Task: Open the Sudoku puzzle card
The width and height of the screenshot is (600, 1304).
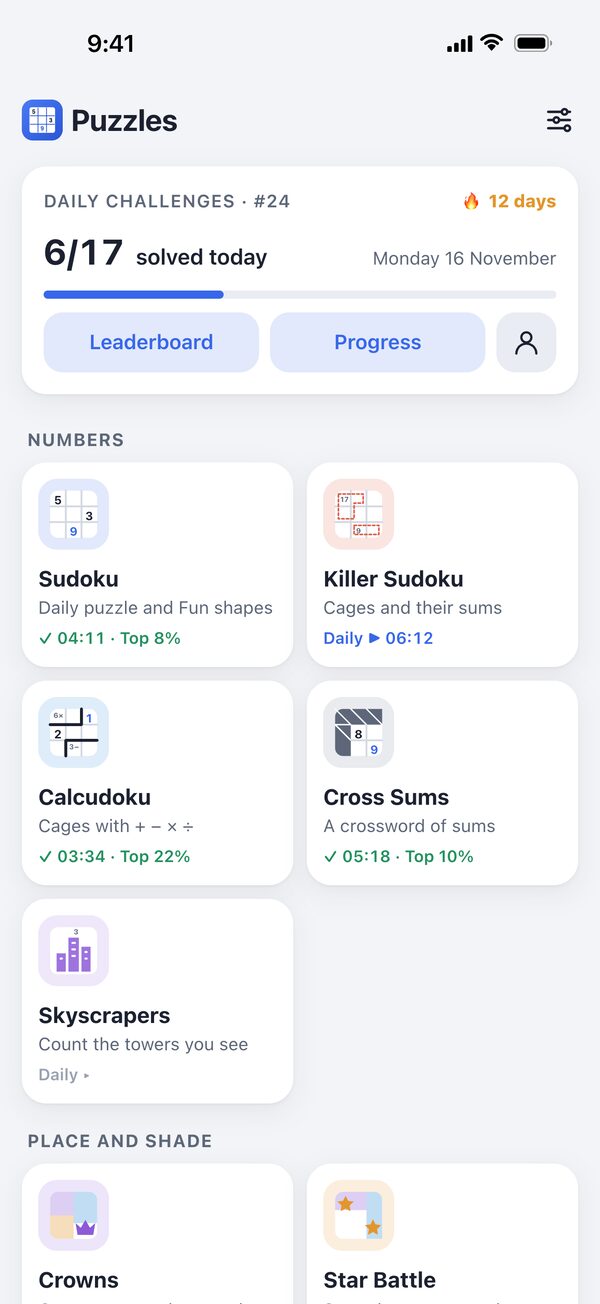Action: pos(157,565)
